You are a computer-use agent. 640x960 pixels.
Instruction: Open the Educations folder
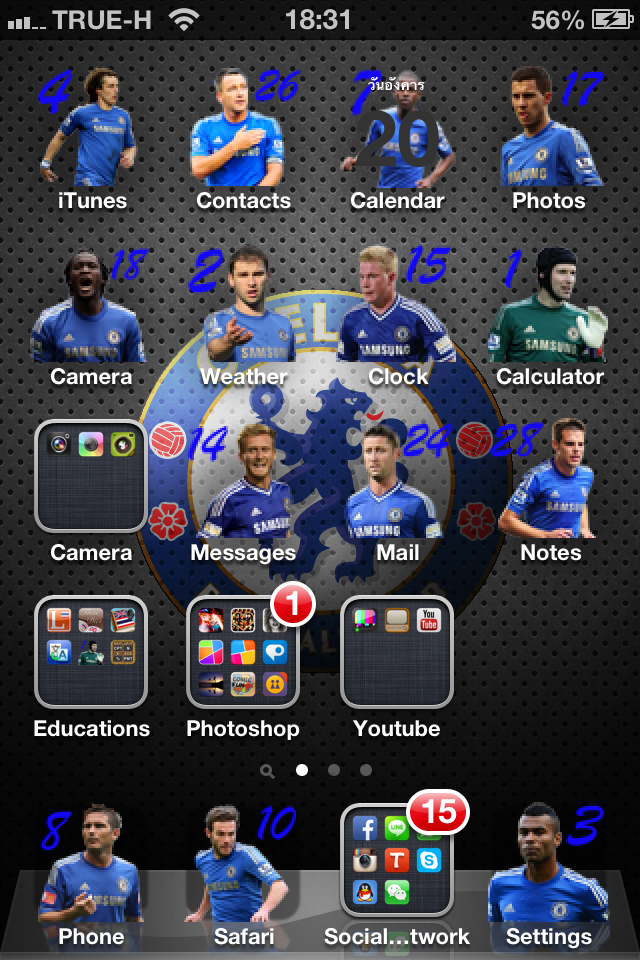tap(91, 652)
